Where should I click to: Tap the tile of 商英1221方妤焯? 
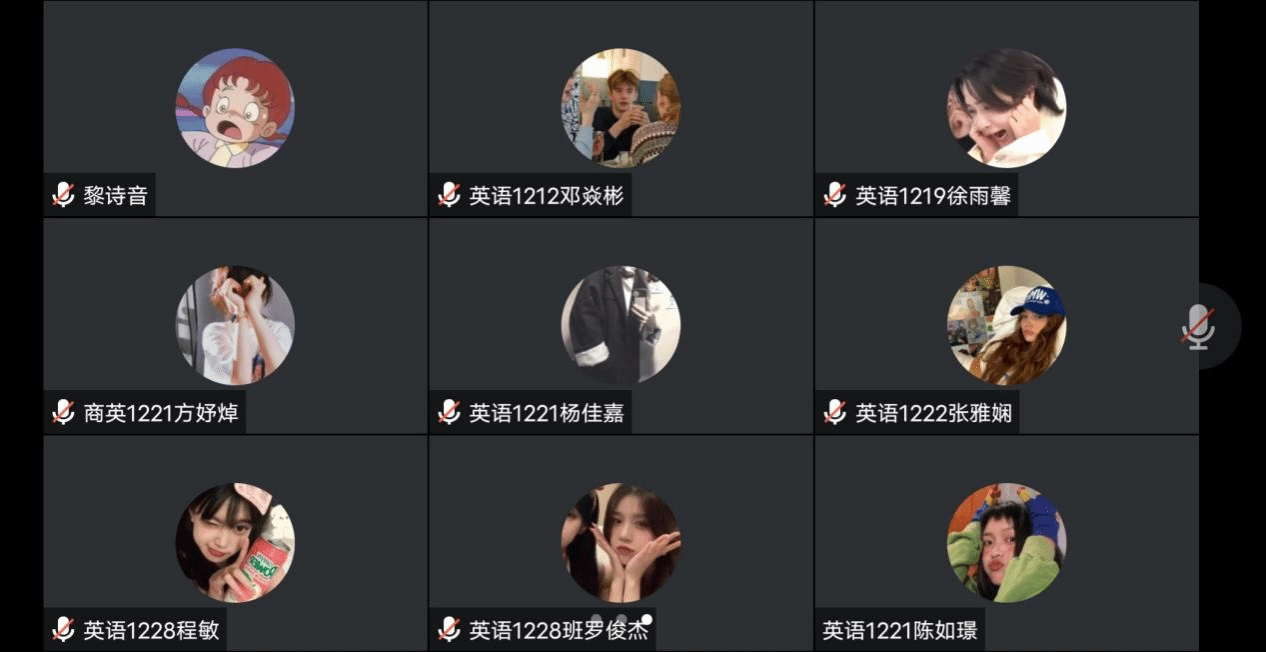[x=235, y=325]
